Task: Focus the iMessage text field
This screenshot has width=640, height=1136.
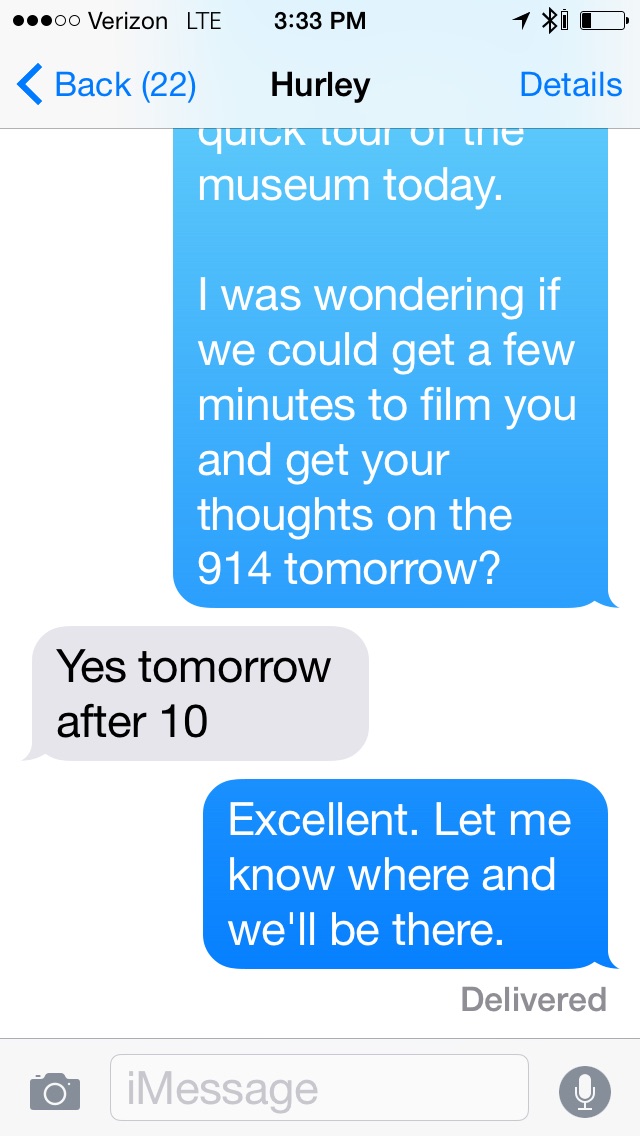Action: (x=318, y=1088)
